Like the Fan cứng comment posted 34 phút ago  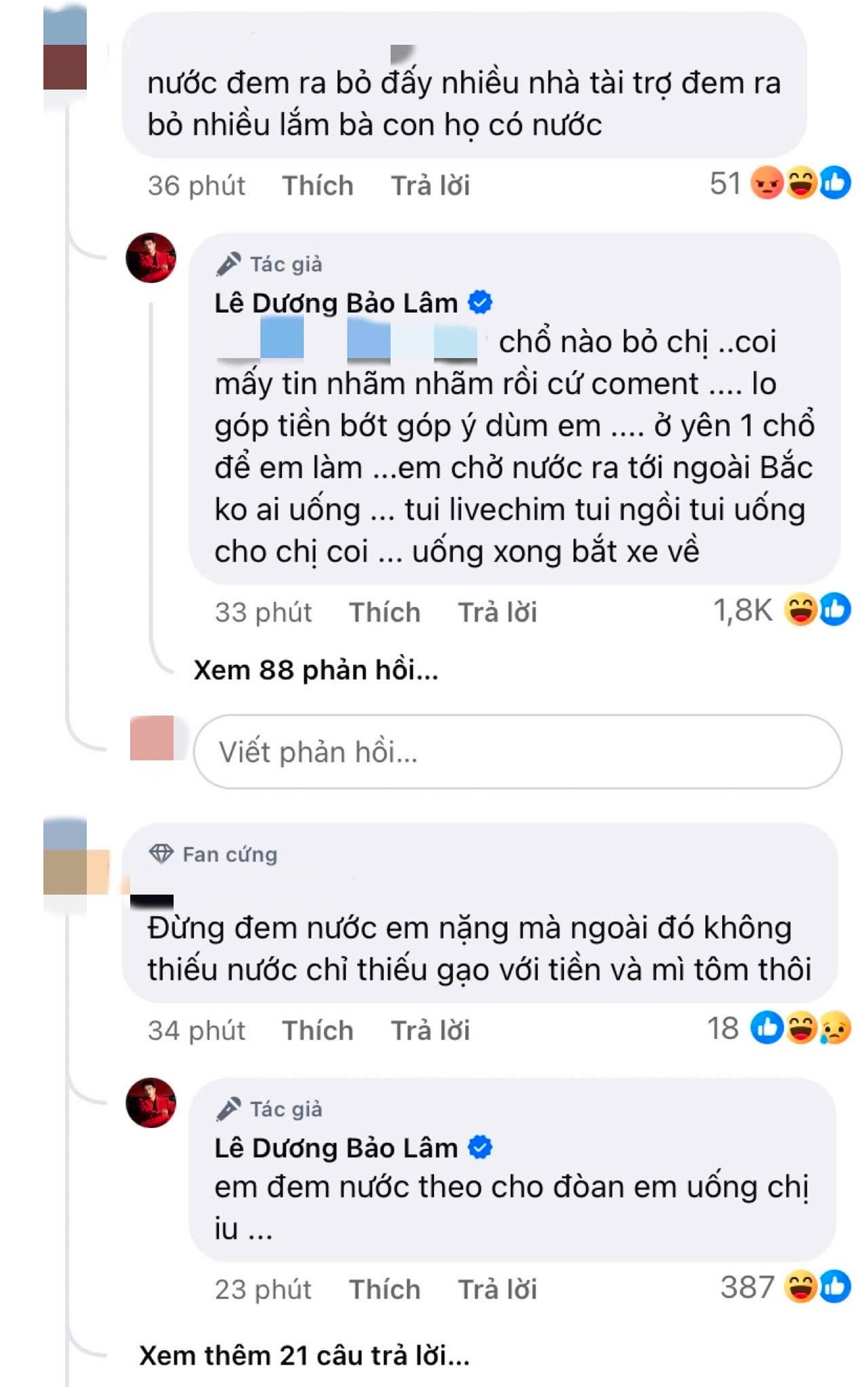point(318,1030)
